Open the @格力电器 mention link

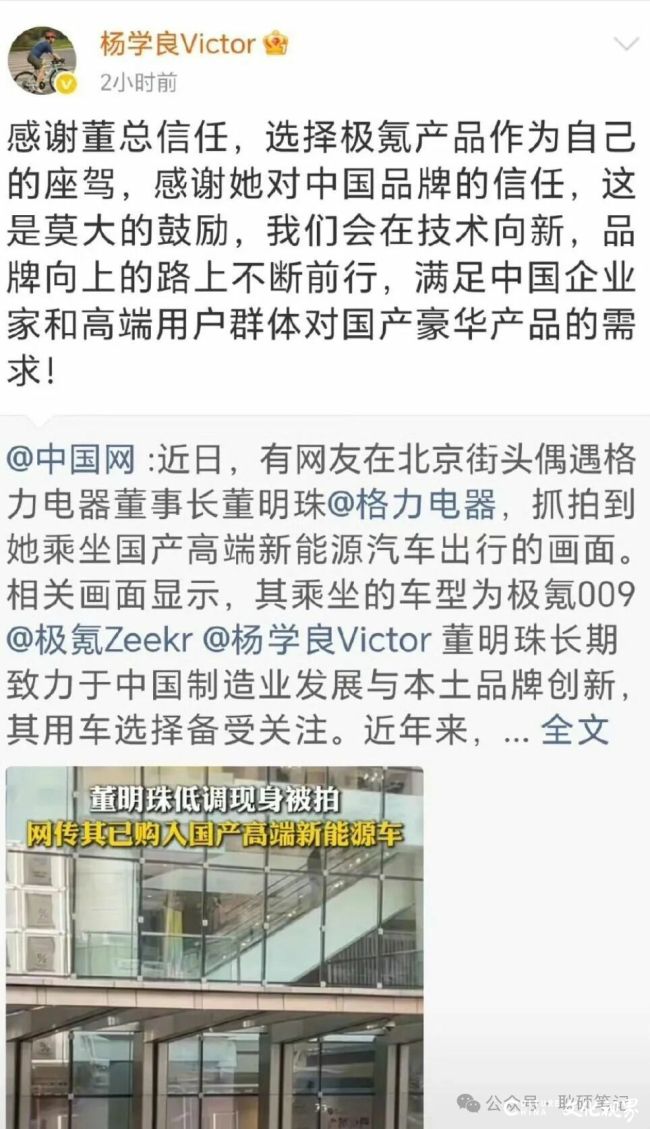(411, 506)
